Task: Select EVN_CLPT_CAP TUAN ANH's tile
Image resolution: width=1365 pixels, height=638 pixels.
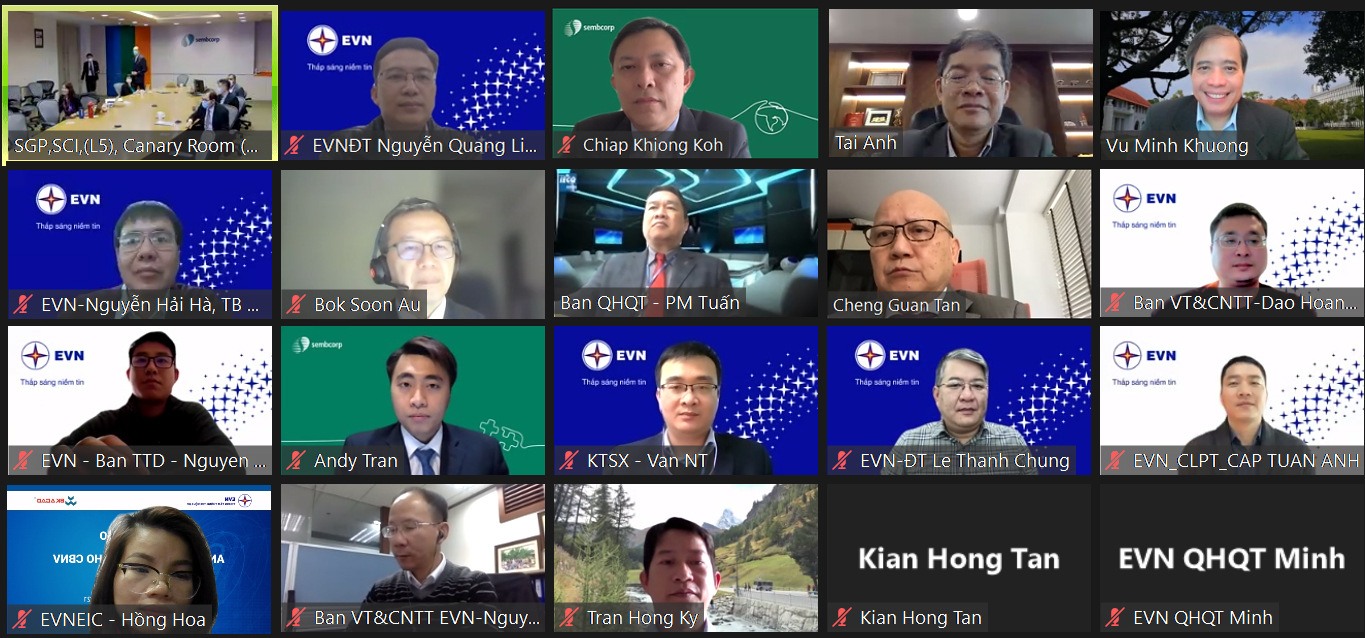Action: pyautogui.click(x=1232, y=399)
